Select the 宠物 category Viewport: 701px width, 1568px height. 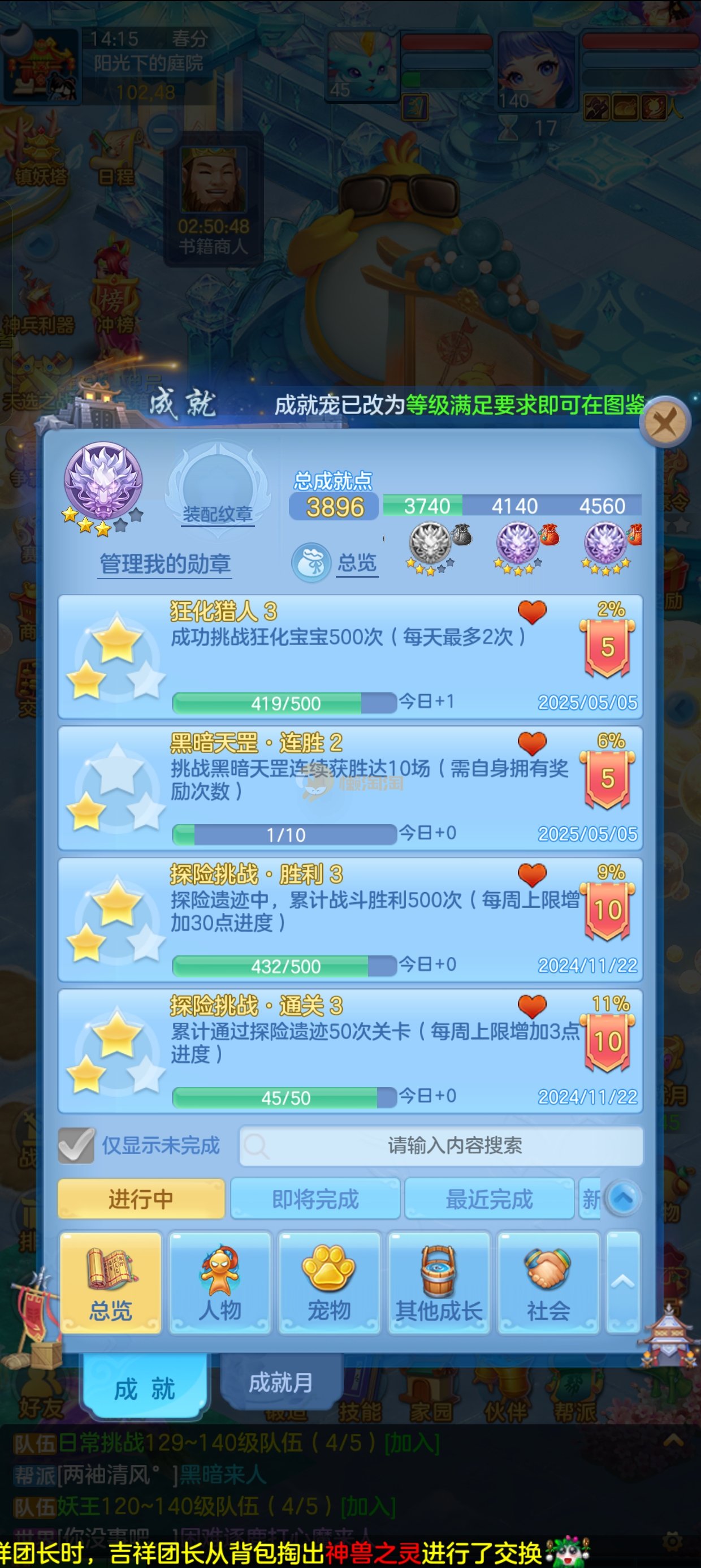click(329, 1282)
